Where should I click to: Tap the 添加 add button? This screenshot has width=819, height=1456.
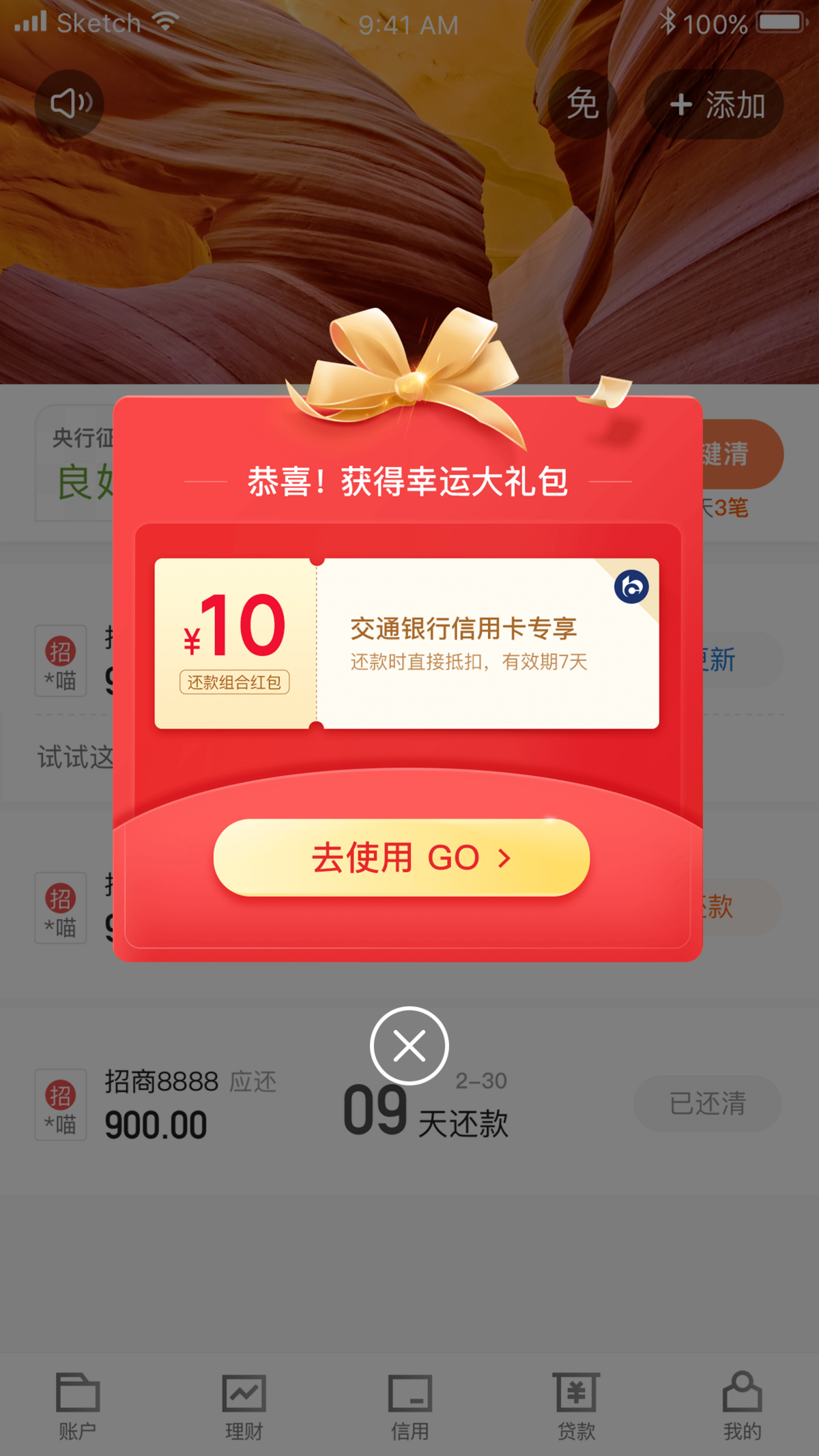[x=714, y=104]
